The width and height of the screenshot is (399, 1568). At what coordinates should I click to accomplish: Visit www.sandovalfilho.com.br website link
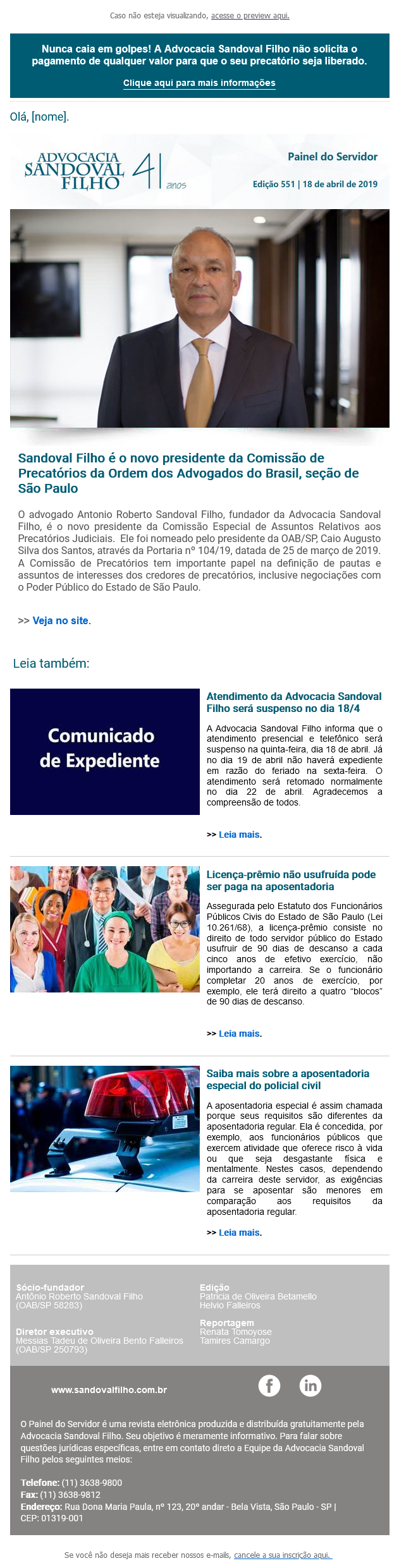[109, 1390]
